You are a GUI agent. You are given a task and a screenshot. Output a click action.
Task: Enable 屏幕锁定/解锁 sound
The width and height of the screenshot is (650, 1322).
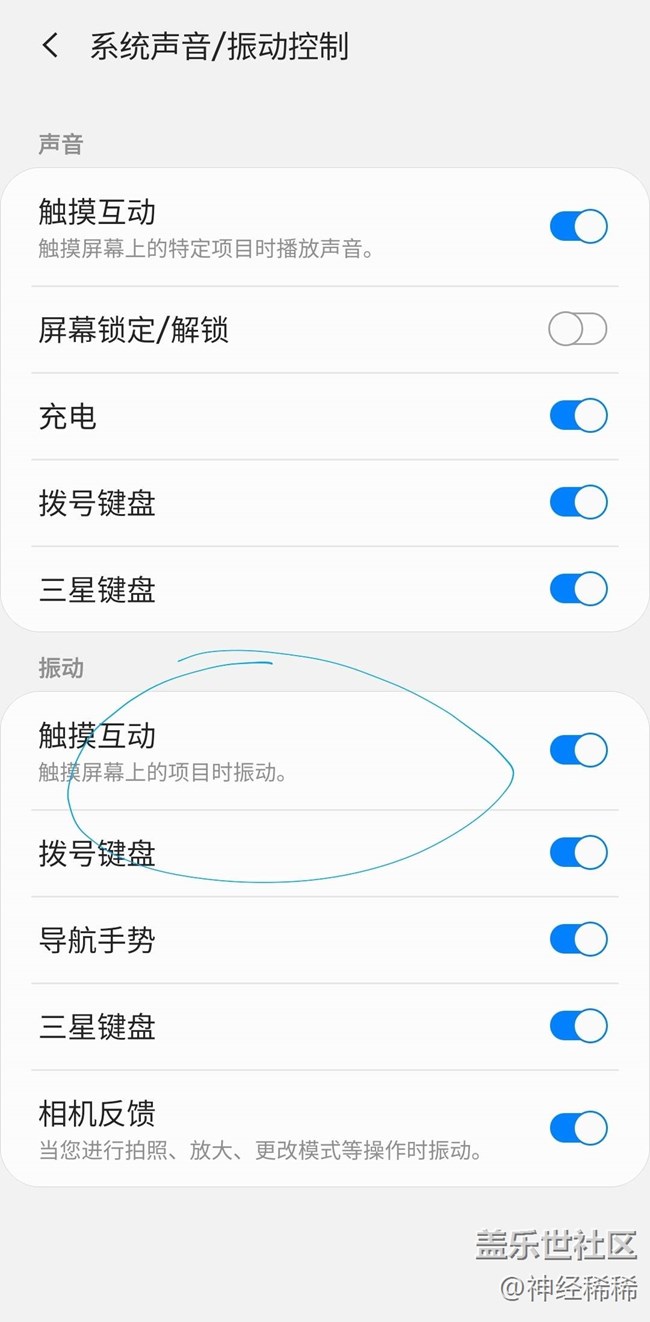point(578,329)
